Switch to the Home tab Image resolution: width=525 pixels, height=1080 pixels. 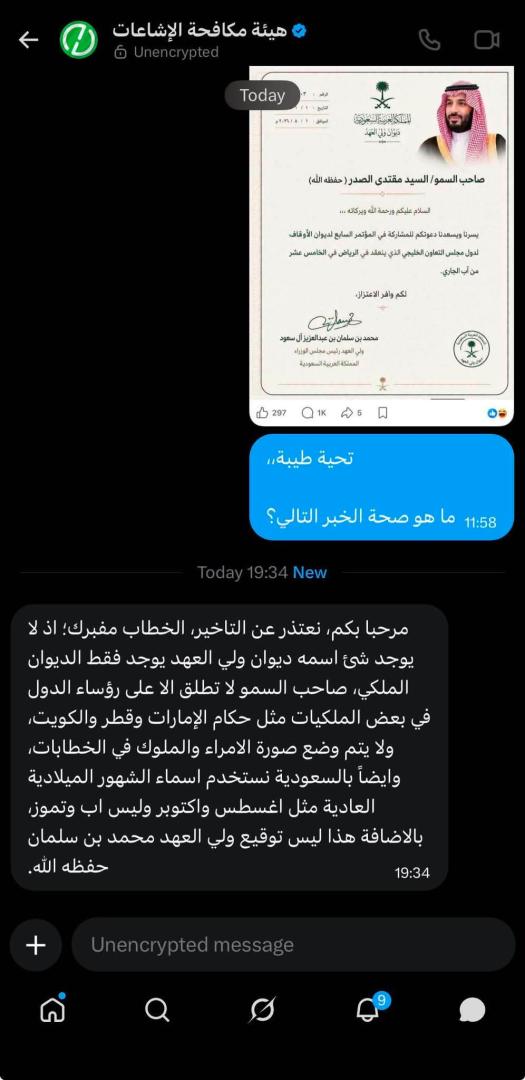click(x=52, y=1010)
